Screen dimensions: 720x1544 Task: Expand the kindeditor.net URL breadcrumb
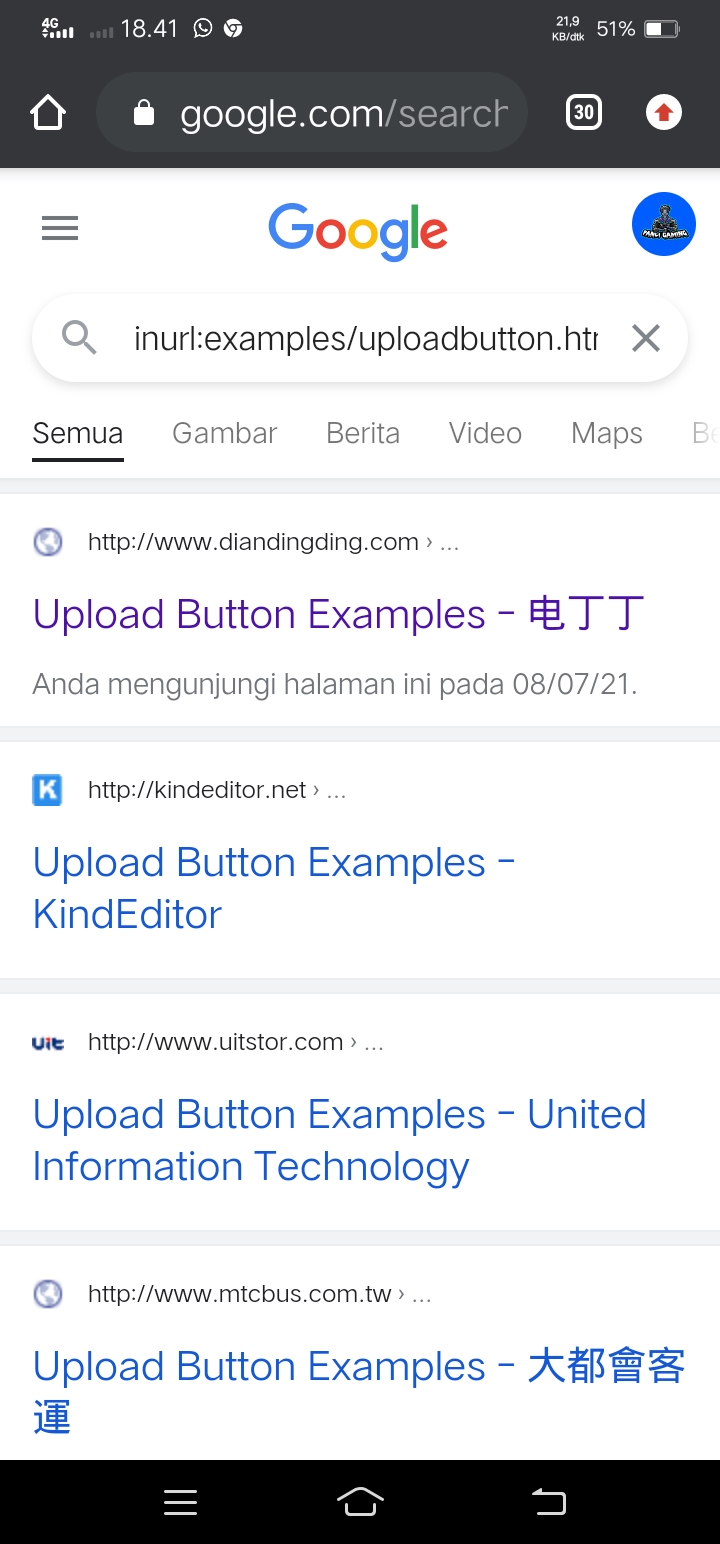[x=336, y=790]
